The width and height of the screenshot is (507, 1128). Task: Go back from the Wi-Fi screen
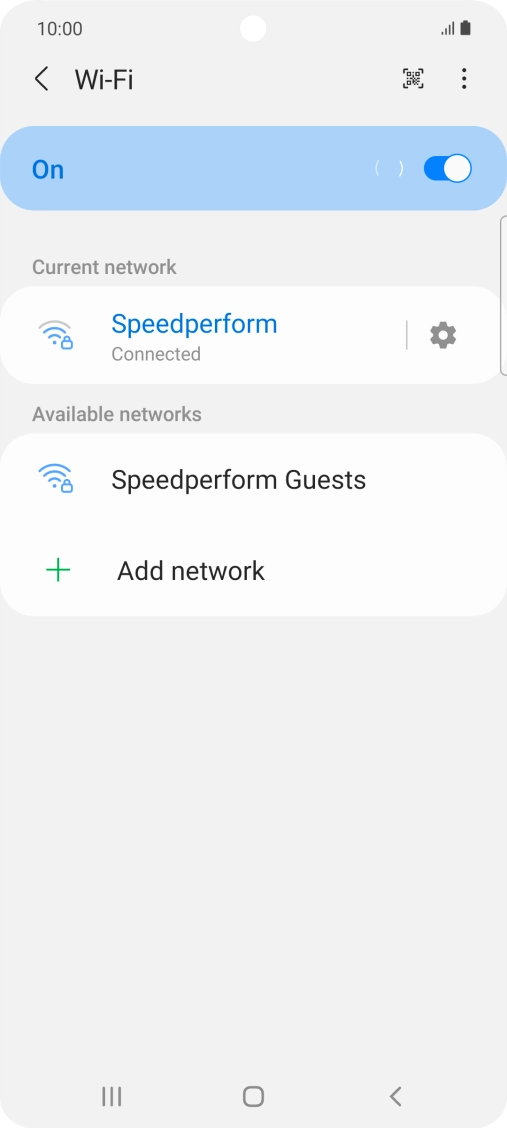point(42,79)
